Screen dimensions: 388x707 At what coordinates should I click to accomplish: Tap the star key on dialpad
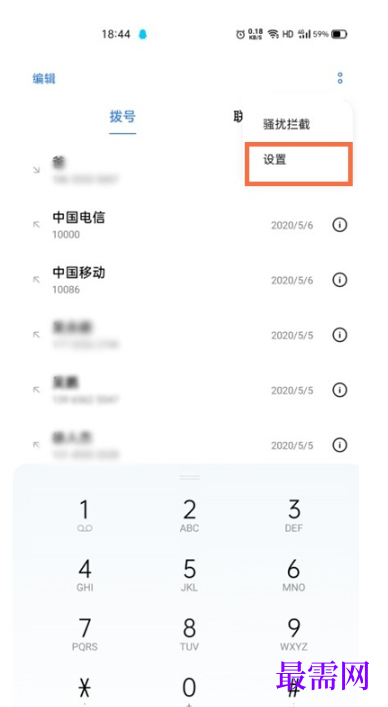(85, 688)
